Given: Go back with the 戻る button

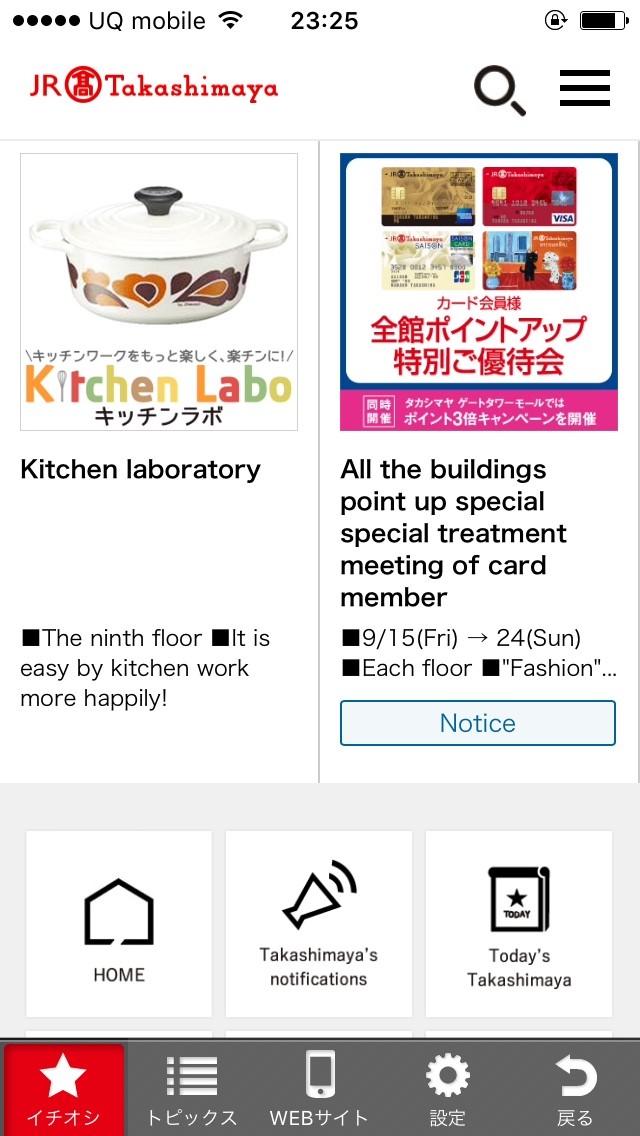Looking at the screenshot, I should [575, 1089].
